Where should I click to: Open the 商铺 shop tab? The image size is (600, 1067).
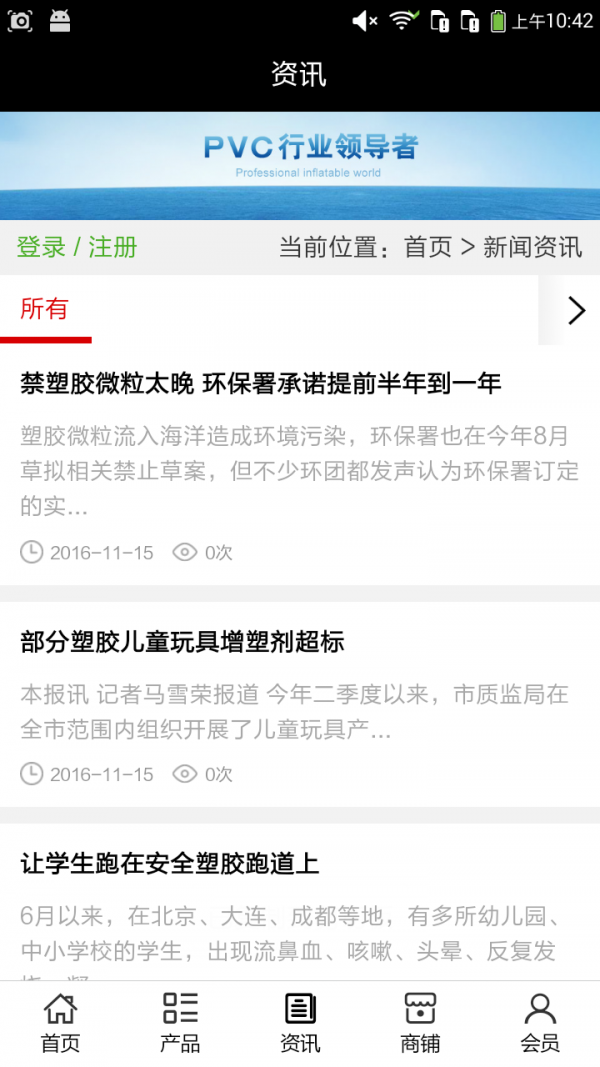coord(420,1023)
